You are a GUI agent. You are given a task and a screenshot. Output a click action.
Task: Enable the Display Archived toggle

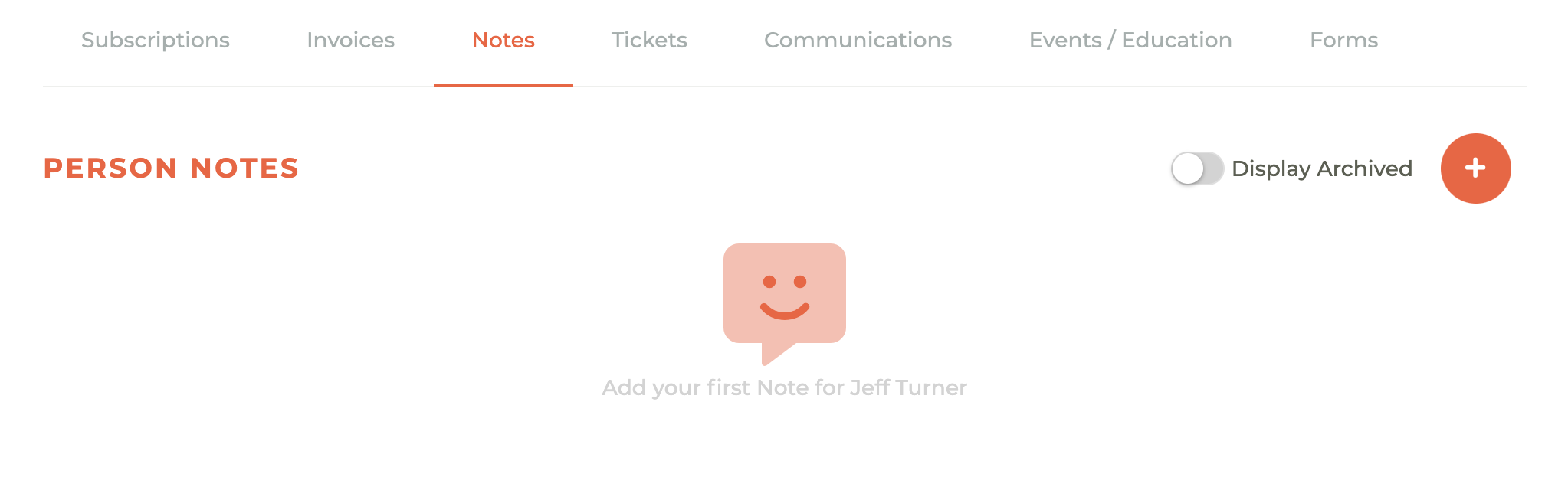(x=1197, y=168)
